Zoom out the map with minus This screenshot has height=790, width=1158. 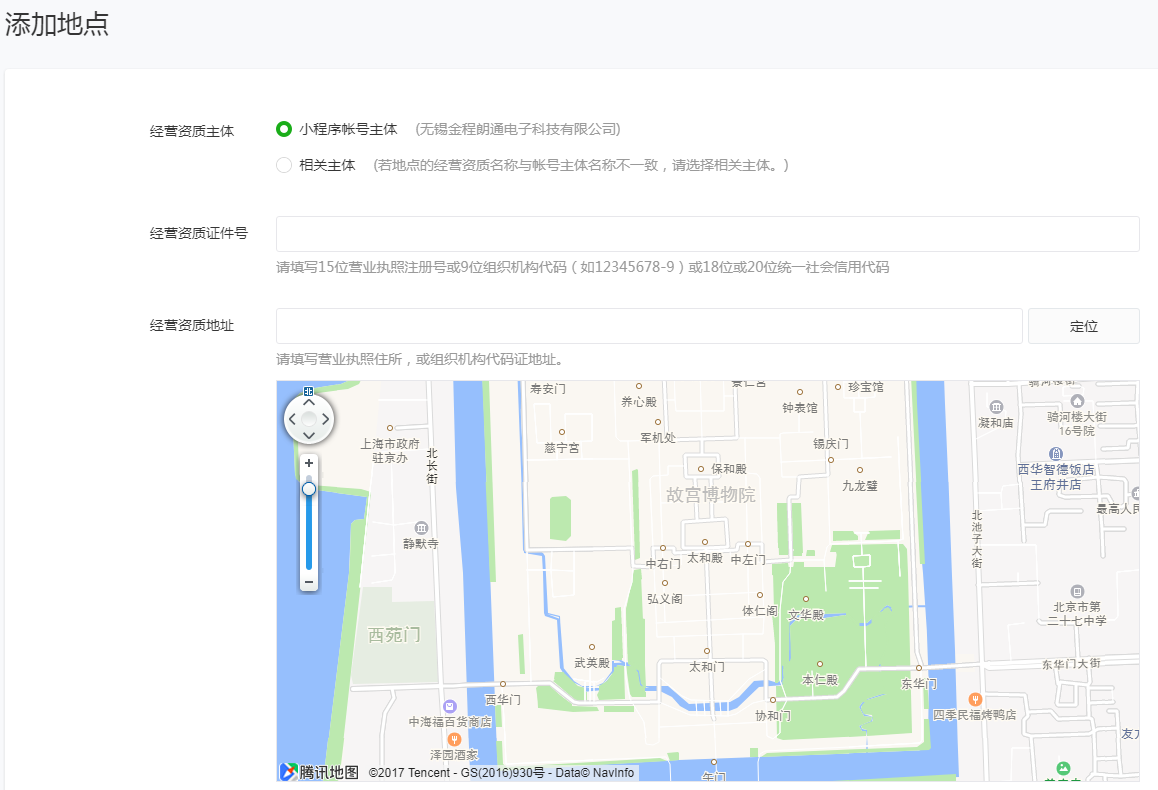309,581
